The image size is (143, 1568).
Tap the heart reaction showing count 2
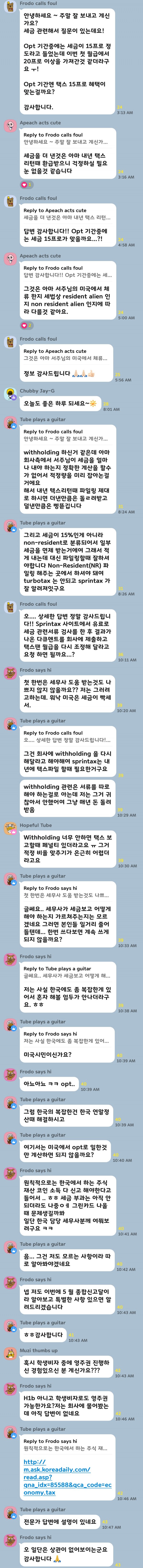click(27, 325)
